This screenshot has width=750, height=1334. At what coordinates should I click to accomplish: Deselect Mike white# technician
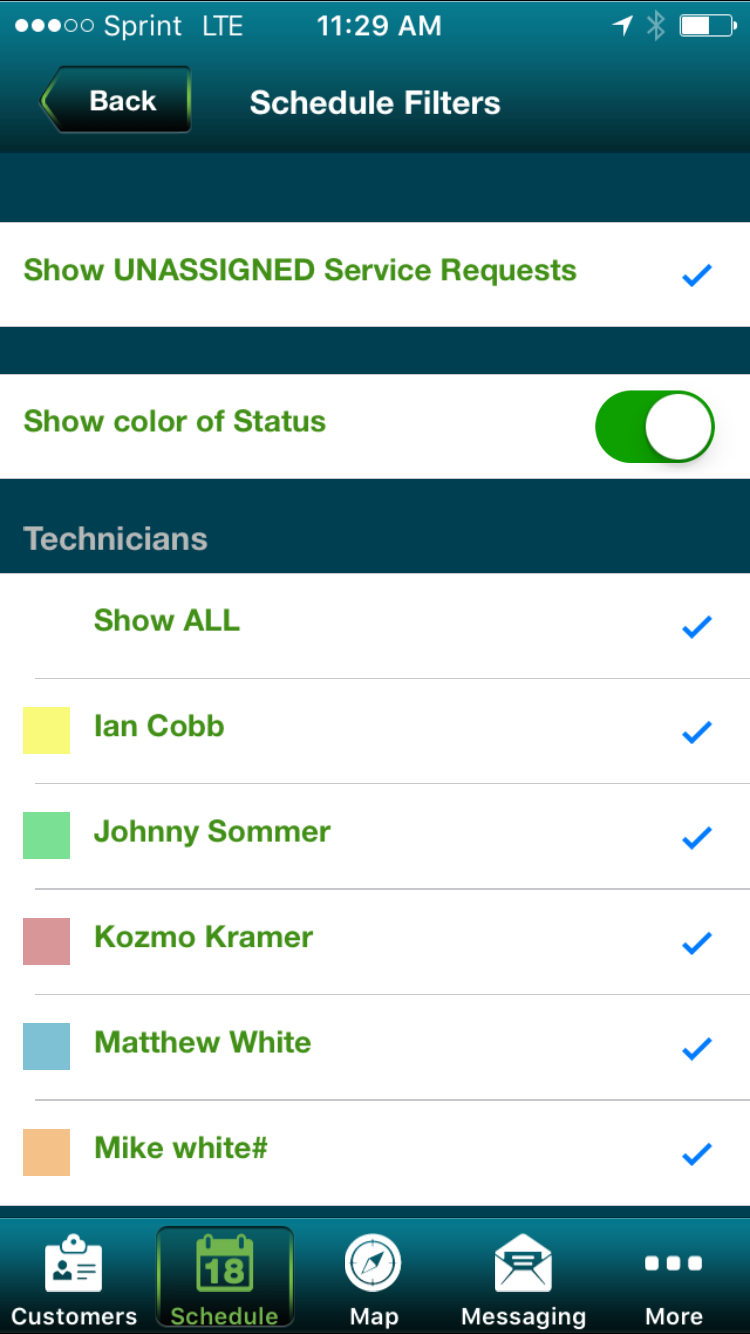pyautogui.click(x=374, y=1151)
